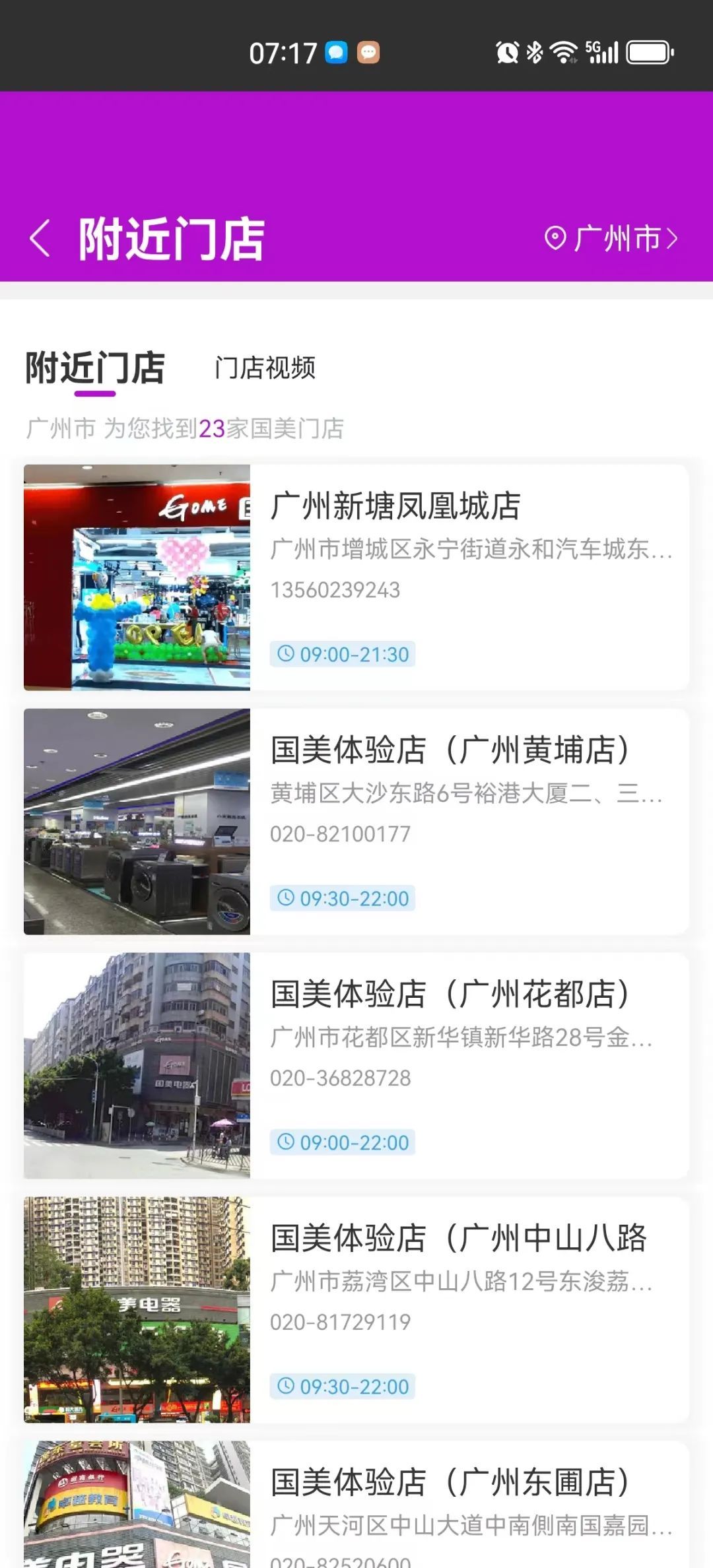Change the city from 广州市

611,238
